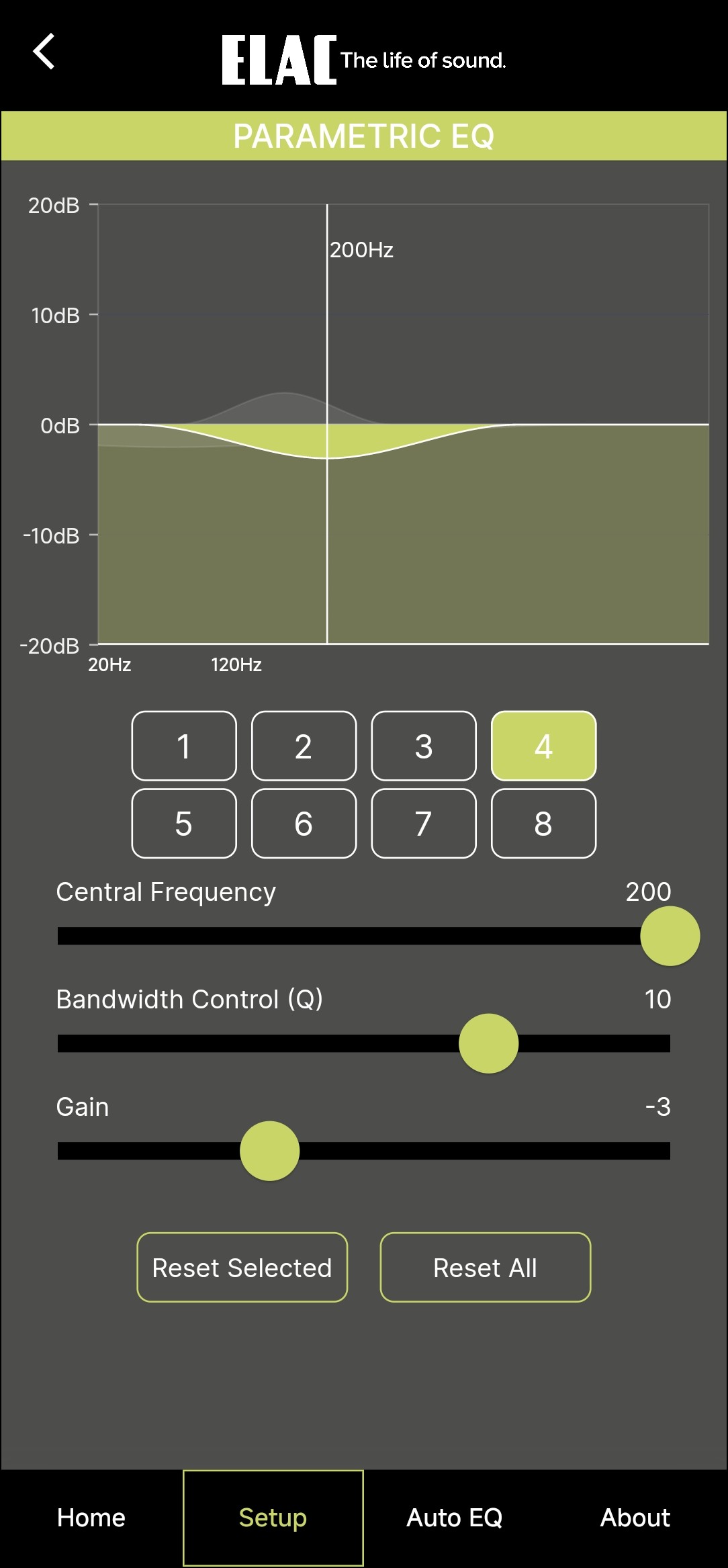The height and width of the screenshot is (1568, 728).
Task: Select EQ band 2
Action: (x=304, y=746)
